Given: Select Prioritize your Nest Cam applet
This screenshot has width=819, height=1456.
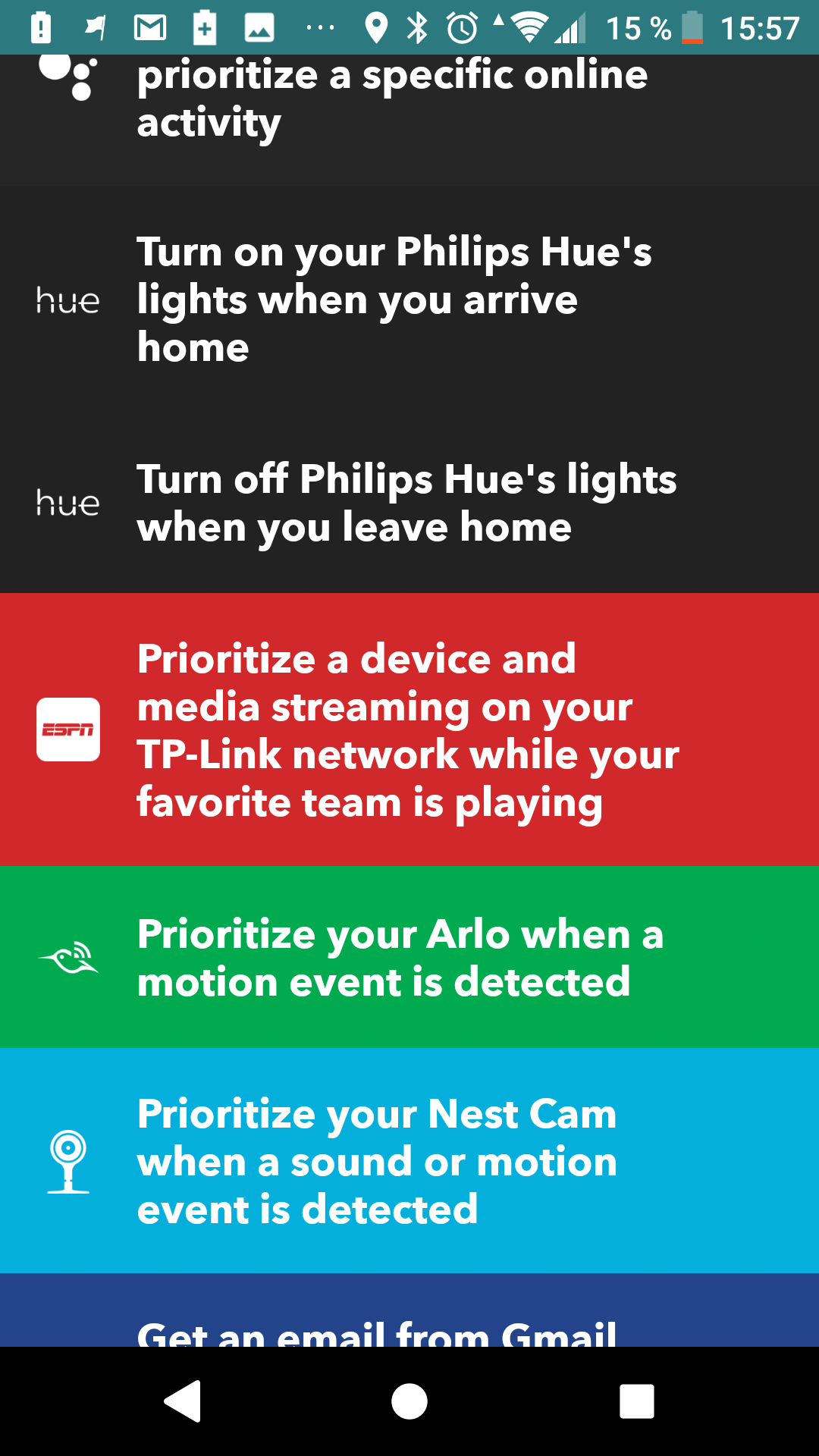Looking at the screenshot, I should (409, 1160).
